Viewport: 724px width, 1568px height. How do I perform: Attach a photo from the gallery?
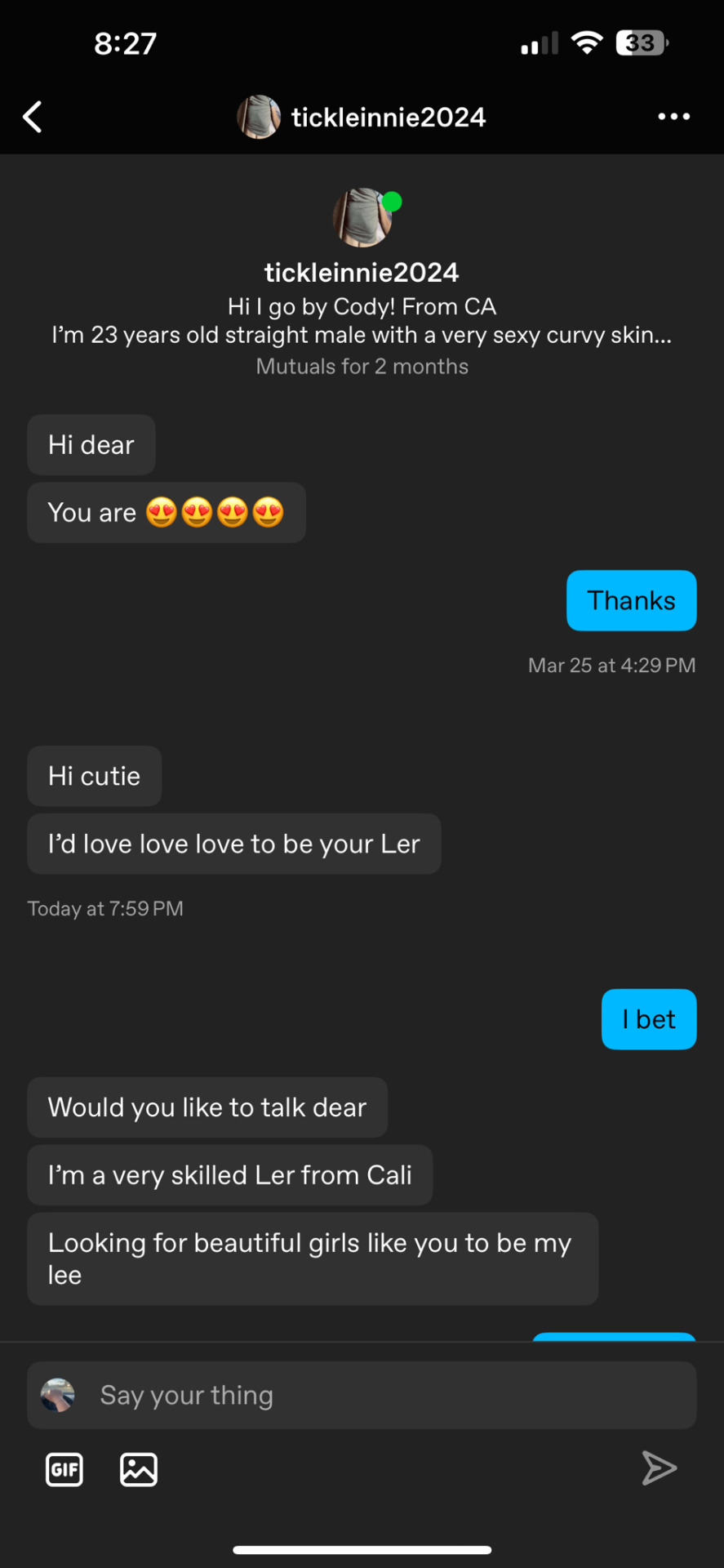click(x=139, y=1469)
